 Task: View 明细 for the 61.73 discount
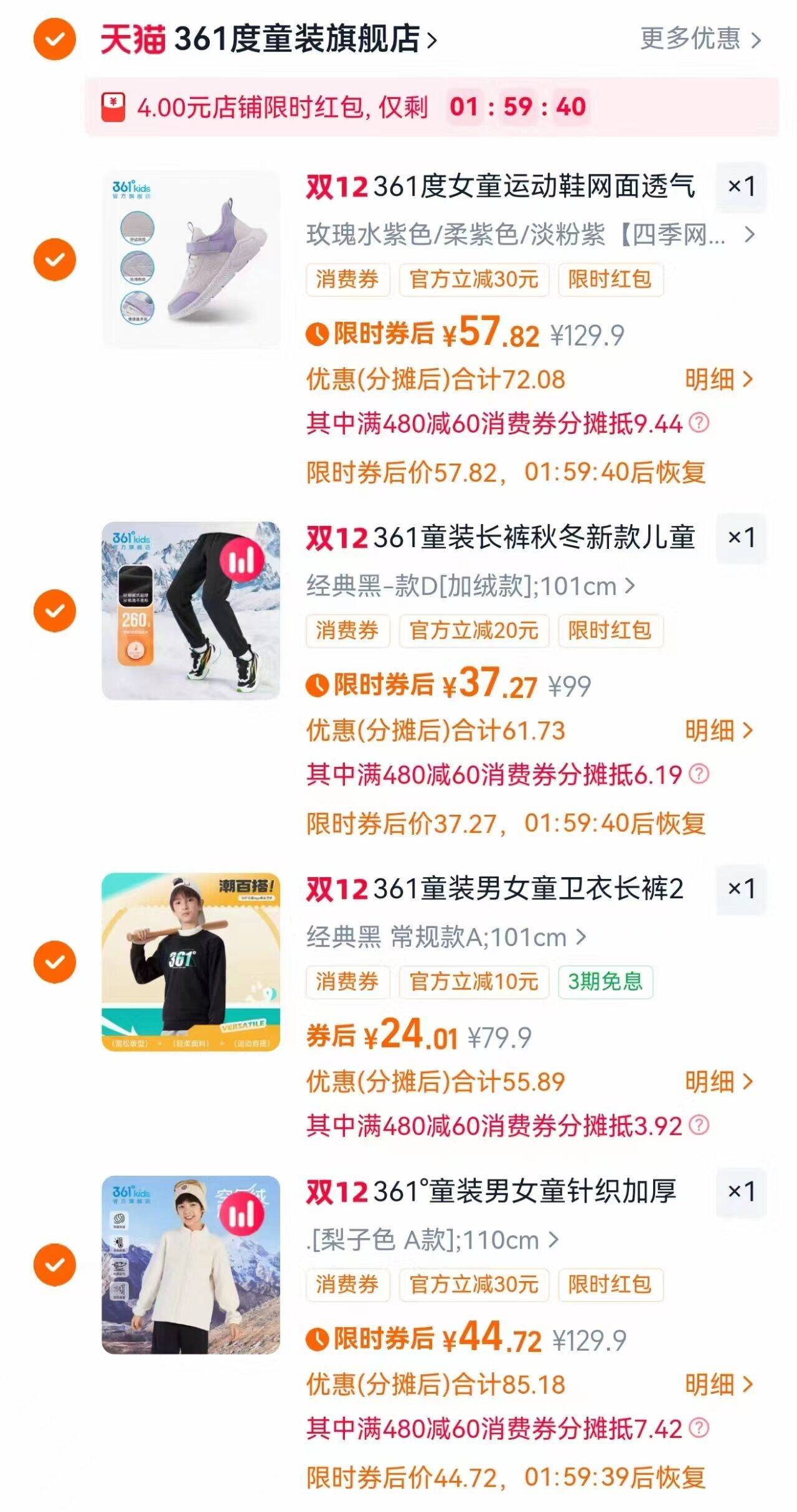coord(719,730)
